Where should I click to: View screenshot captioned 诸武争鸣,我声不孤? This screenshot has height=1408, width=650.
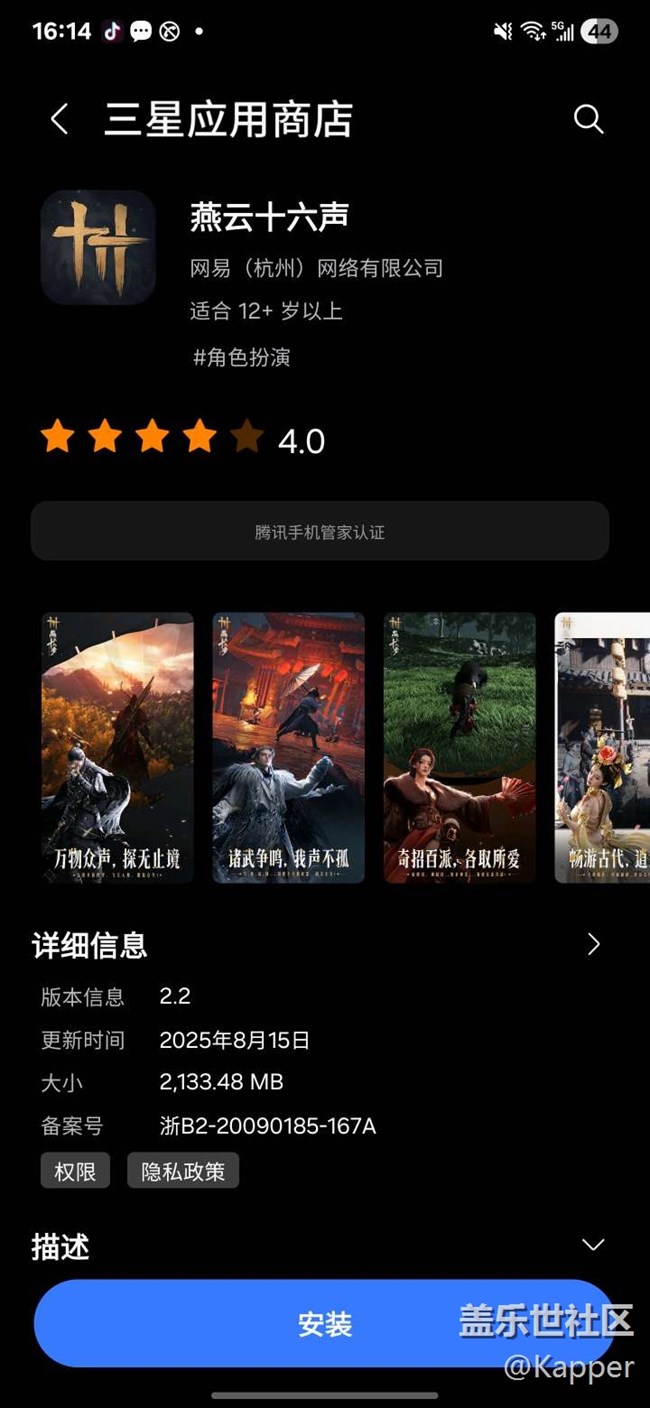point(288,747)
